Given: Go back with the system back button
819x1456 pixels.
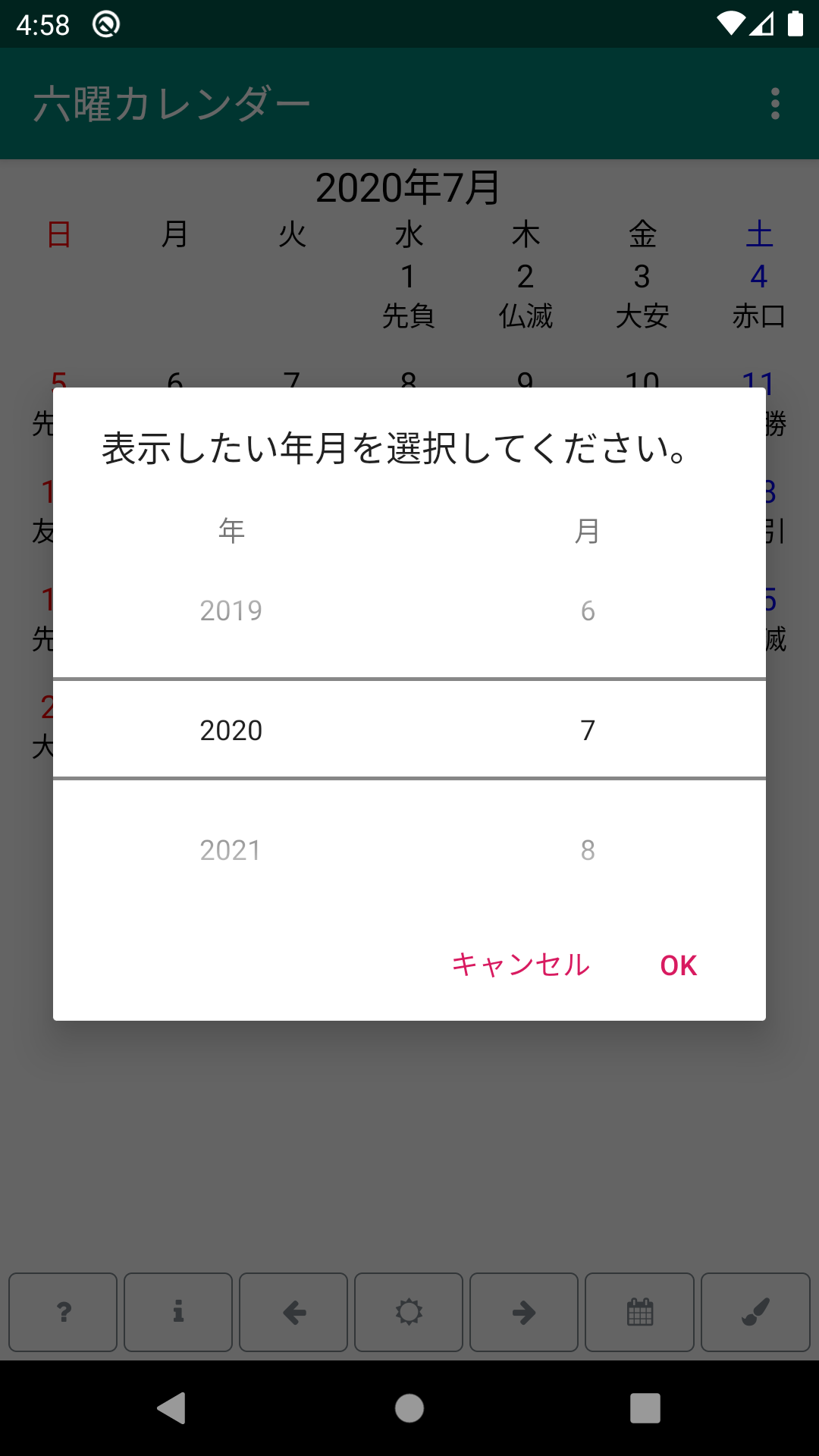Looking at the screenshot, I should coord(172,1408).
